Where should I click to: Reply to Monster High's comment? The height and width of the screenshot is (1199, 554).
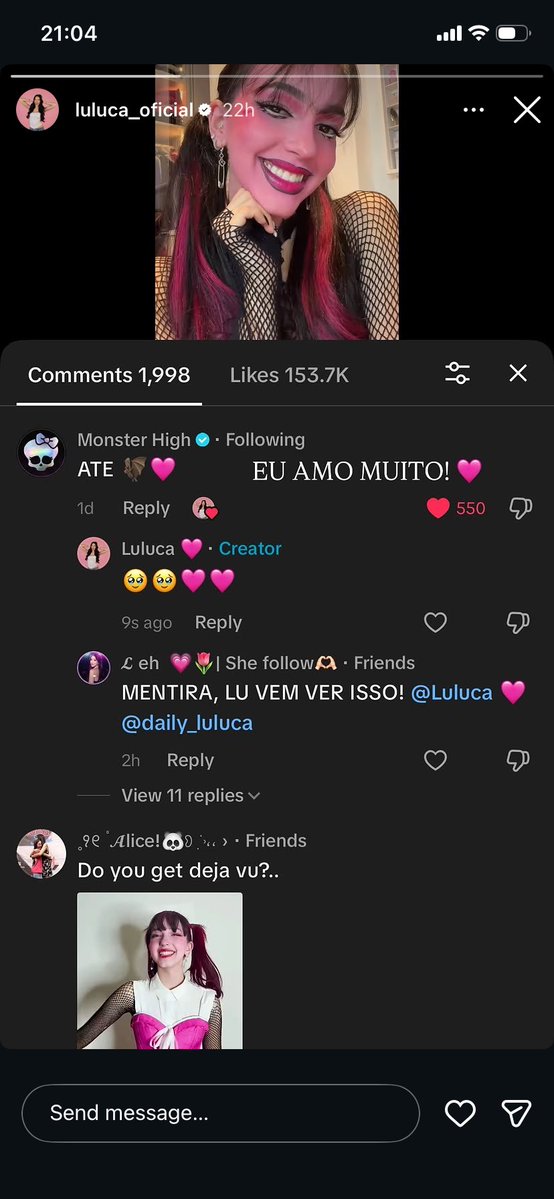(146, 509)
